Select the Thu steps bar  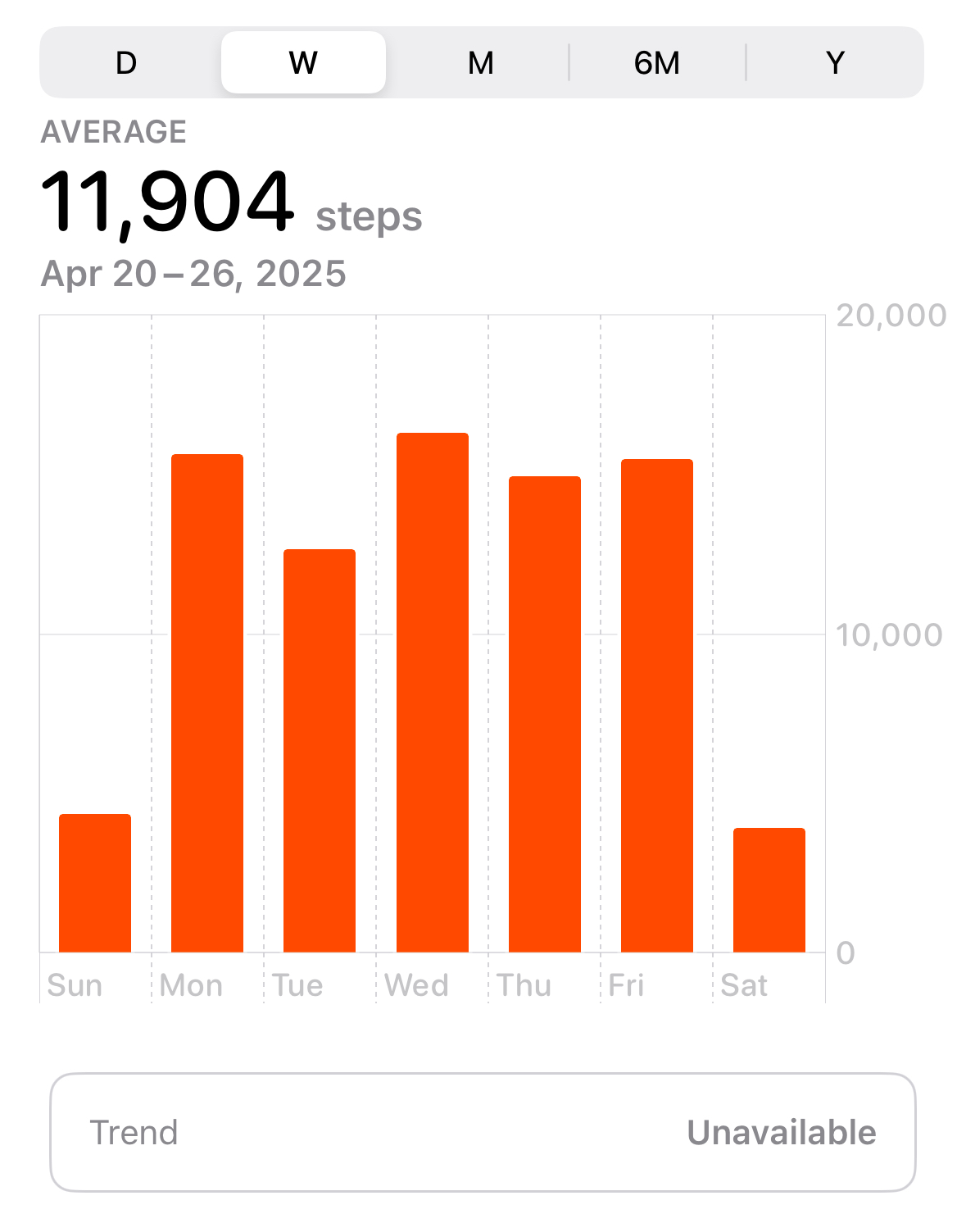(545, 714)
